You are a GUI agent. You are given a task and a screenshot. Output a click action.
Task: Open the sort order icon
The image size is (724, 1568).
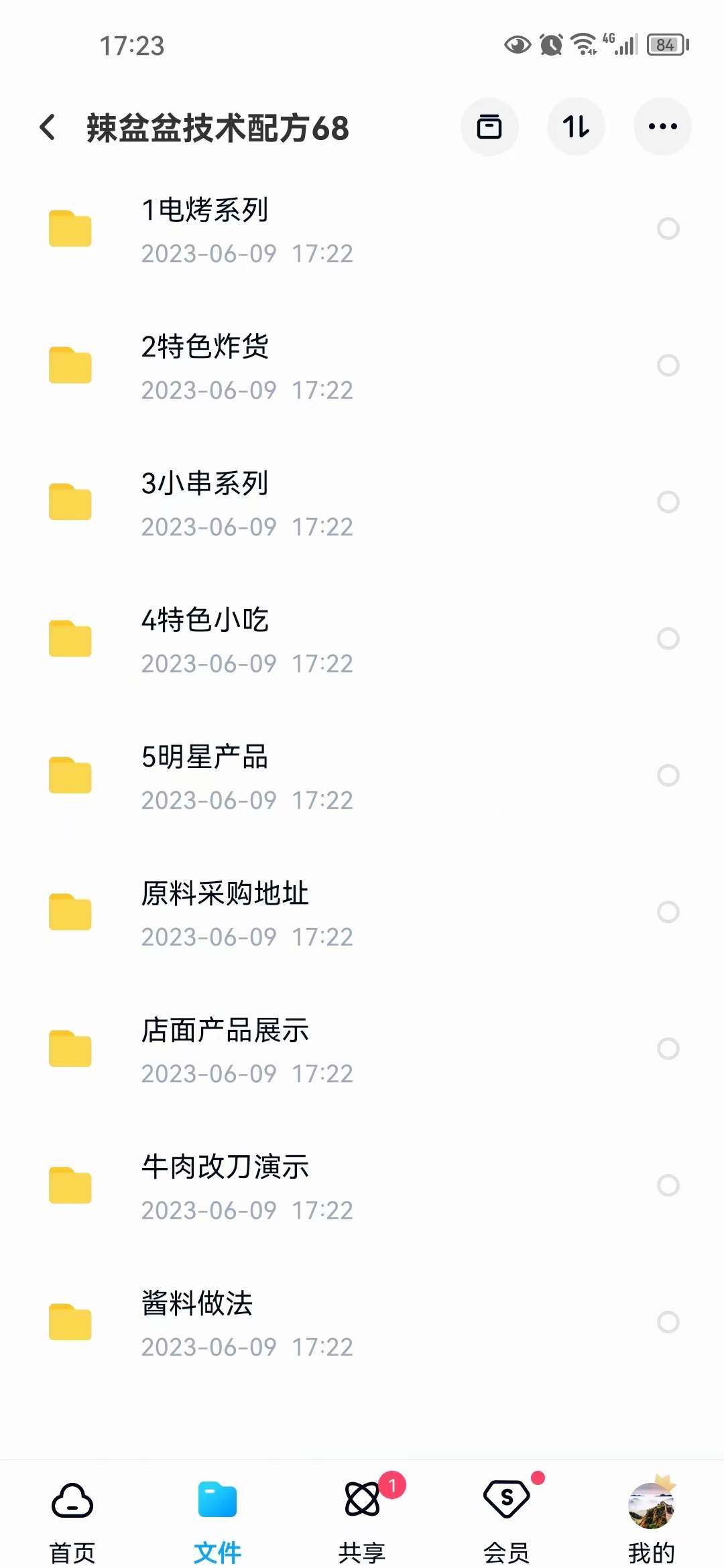[576, 127]
